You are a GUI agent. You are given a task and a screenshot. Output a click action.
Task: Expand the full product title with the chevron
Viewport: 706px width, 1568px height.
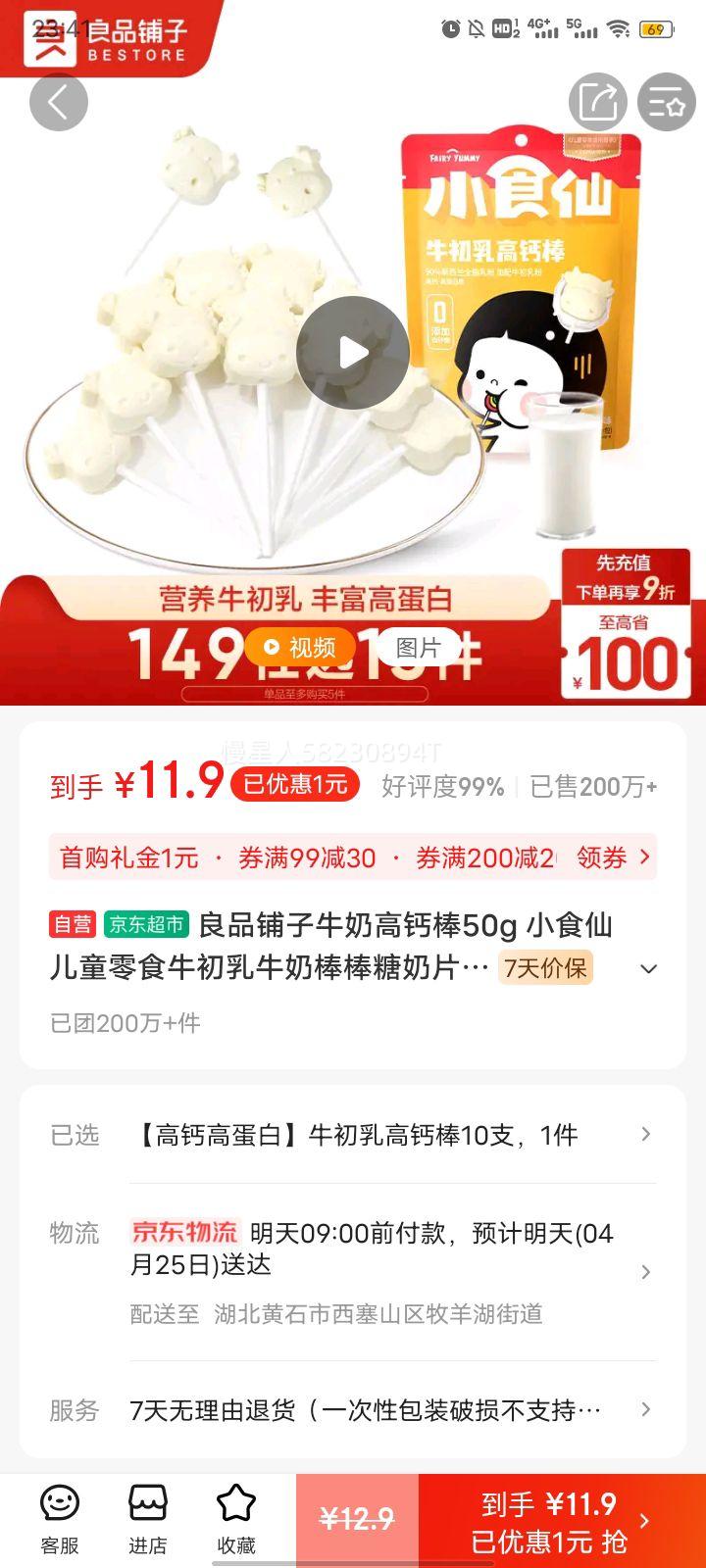click(648, 968)
